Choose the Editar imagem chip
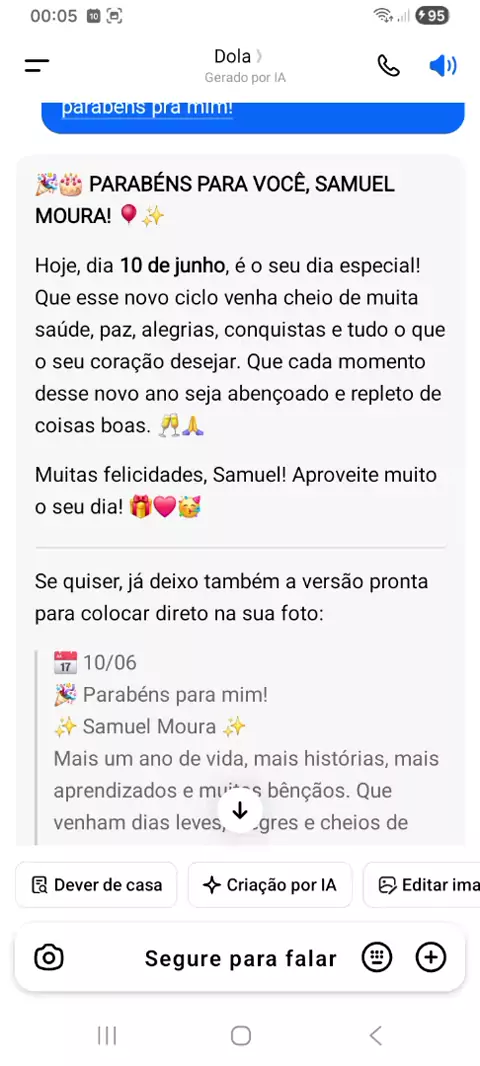Viewport: 480px width, 1066px height. point(423,884)
